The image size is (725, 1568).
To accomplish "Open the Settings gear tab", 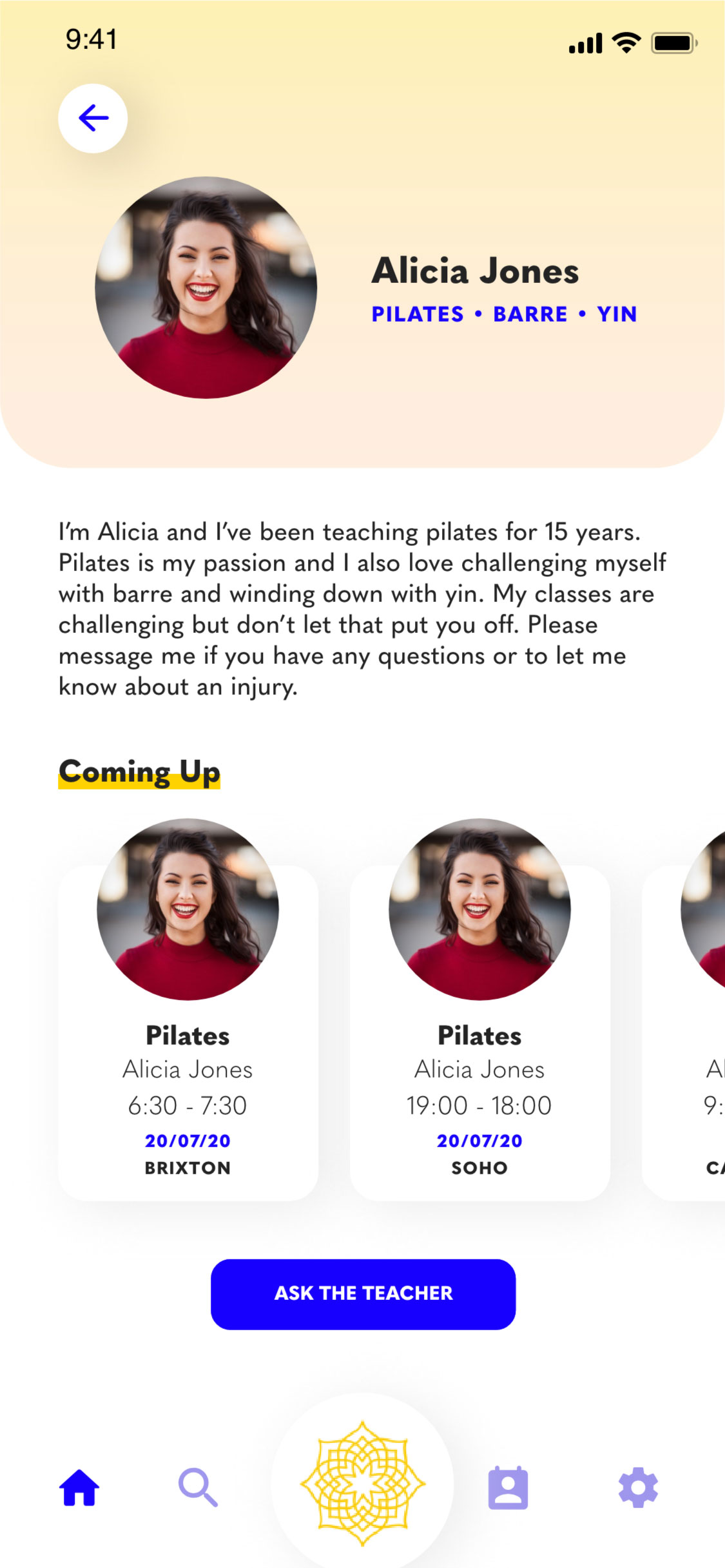I will pyautogui.click(x=638, y=1487).
